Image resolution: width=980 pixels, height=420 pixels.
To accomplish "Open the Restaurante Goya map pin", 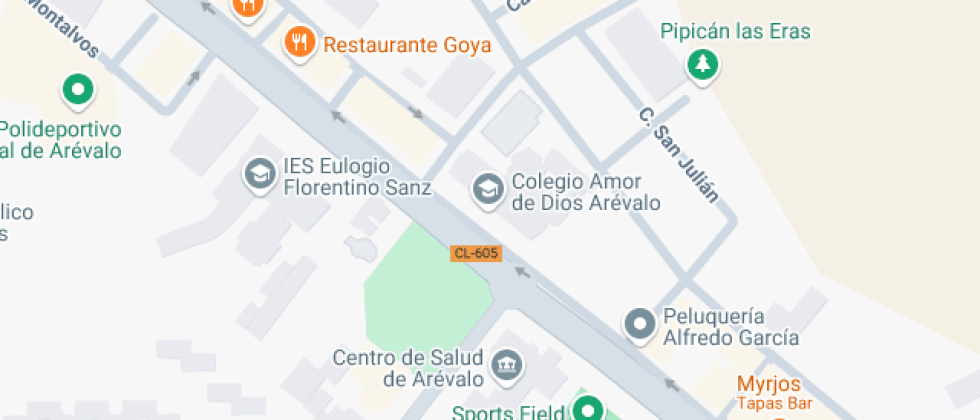I will tap(300, 43).
